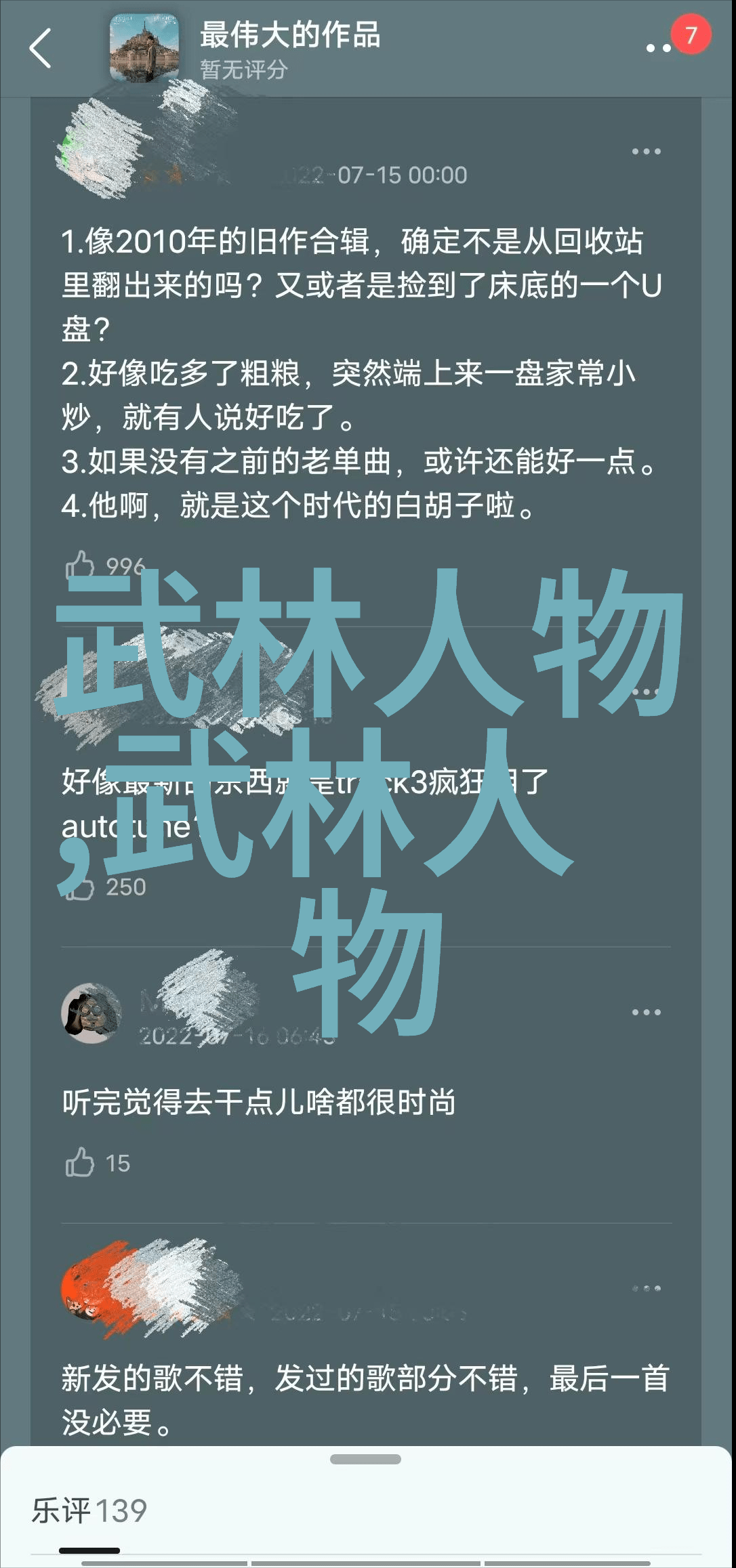The width and height of the screenshot is (736, 1568).
Task: Open the top-right dots menu with badge 7
Action: [659, 47]
